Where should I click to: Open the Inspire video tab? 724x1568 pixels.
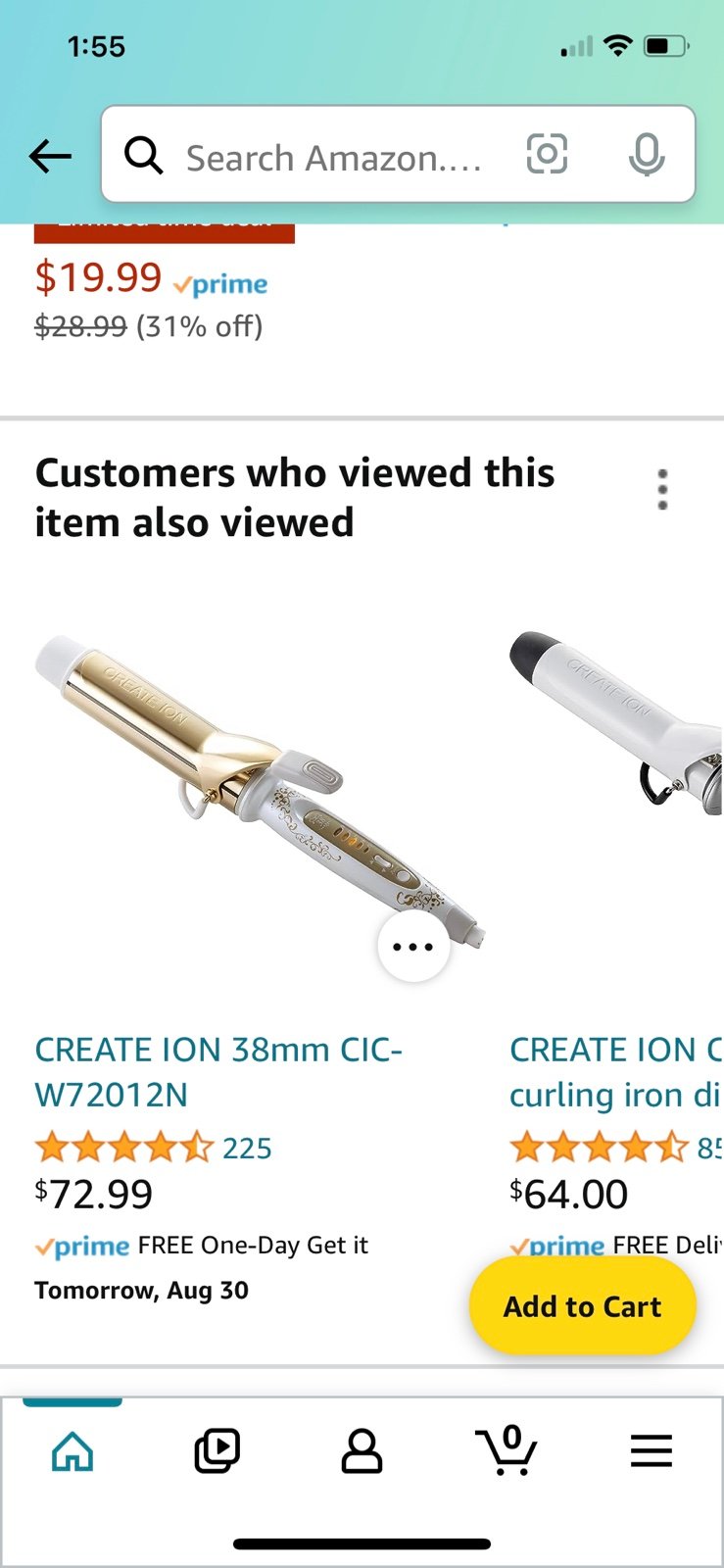[x=217, y=1450]
